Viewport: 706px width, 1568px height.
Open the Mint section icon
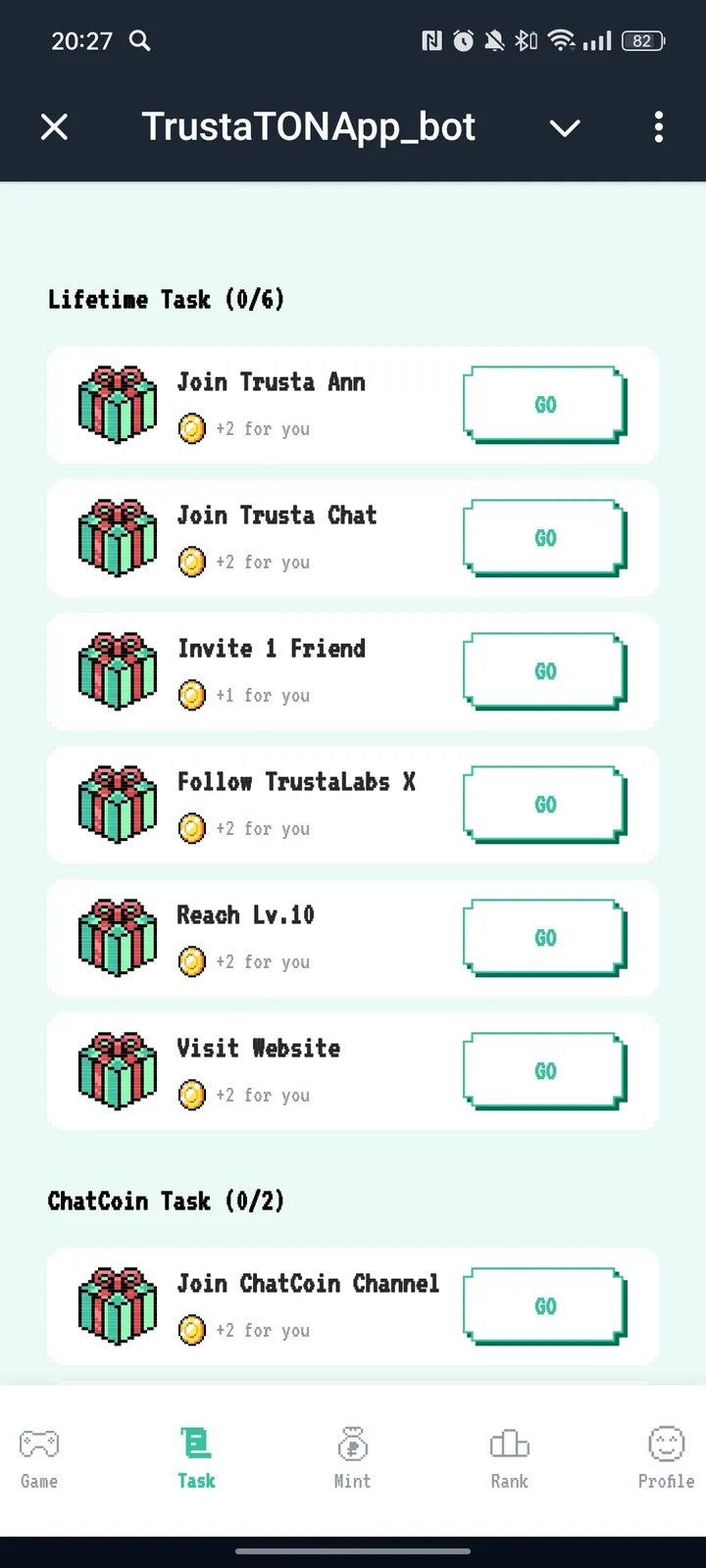pyautogui.click(x=352, y=1450)
